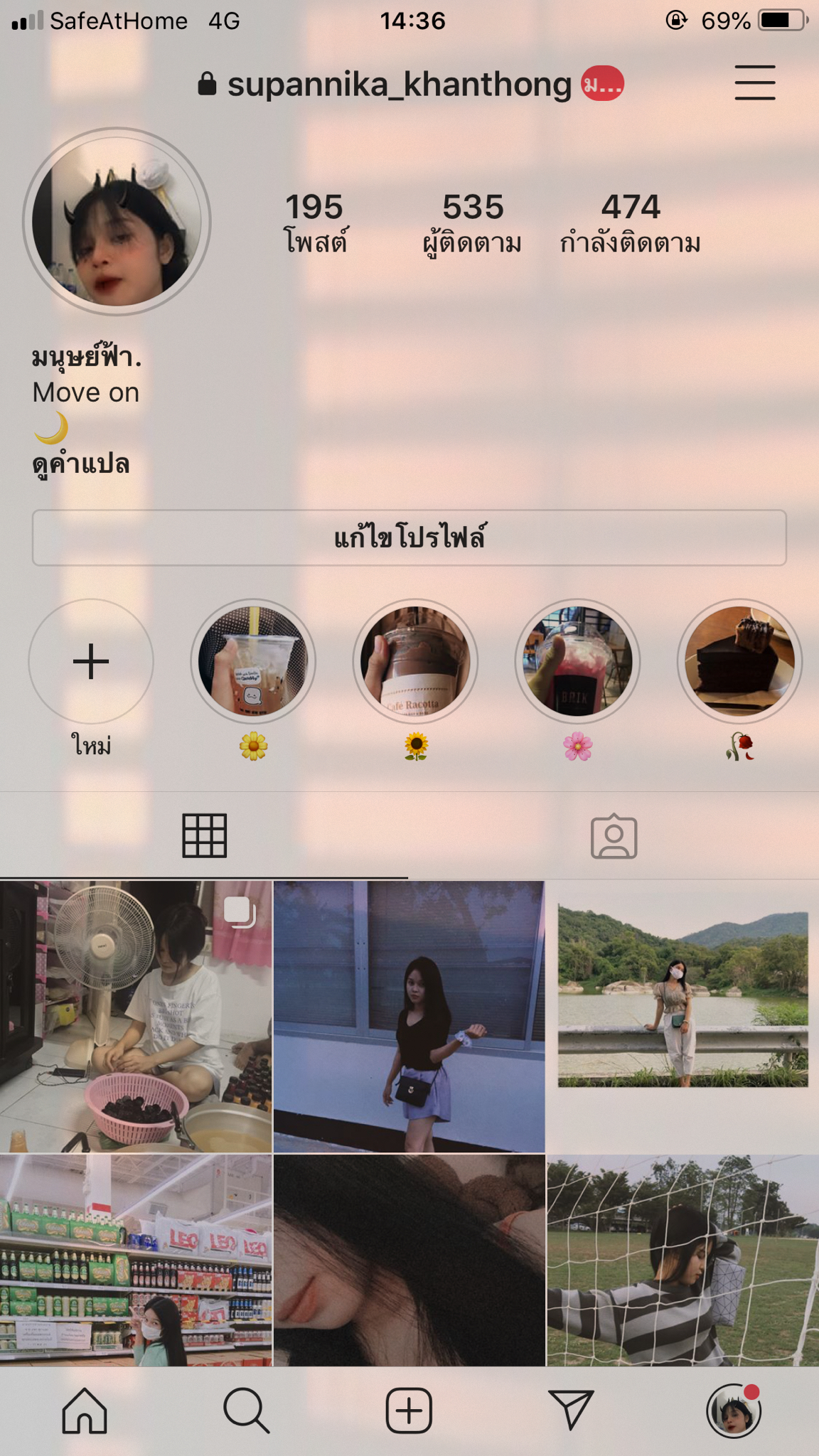This screenshot has width=819, height=1456.
Task: Add a new story highlight (ใหม่)
Action: (x=91, y=662)
